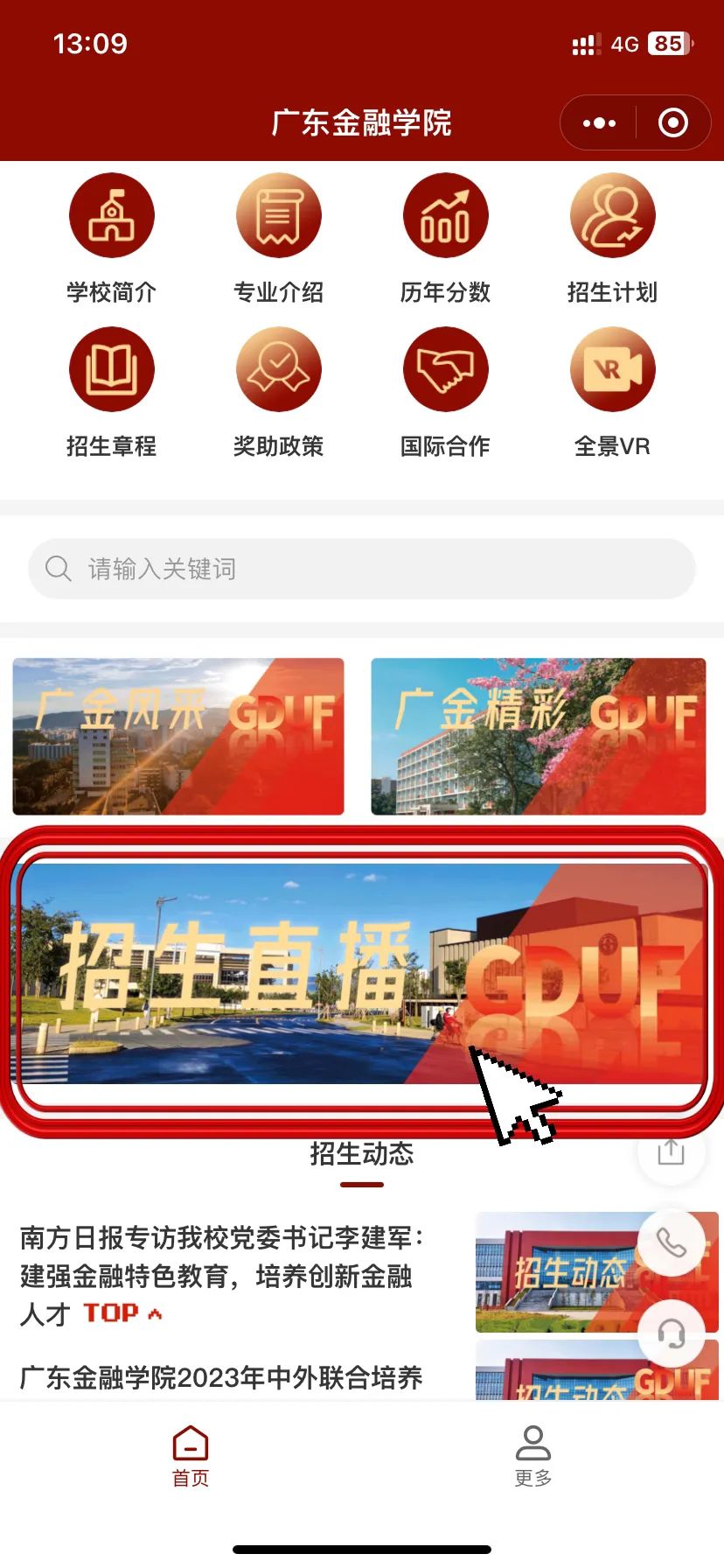
Task: Open the 2023年中外联合培养 article
Action: pyautogui.click(x=223, y=1377)
